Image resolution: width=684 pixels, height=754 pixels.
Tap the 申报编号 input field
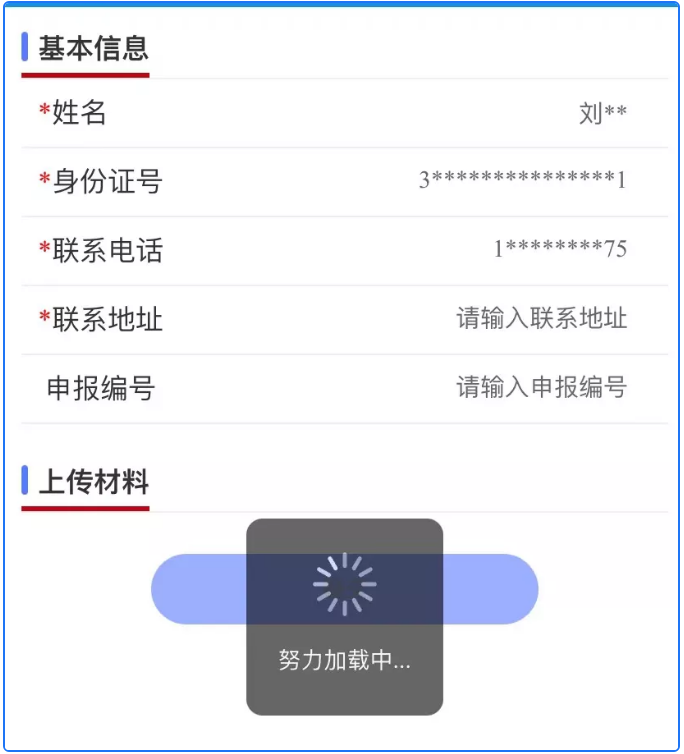(541, 387)
